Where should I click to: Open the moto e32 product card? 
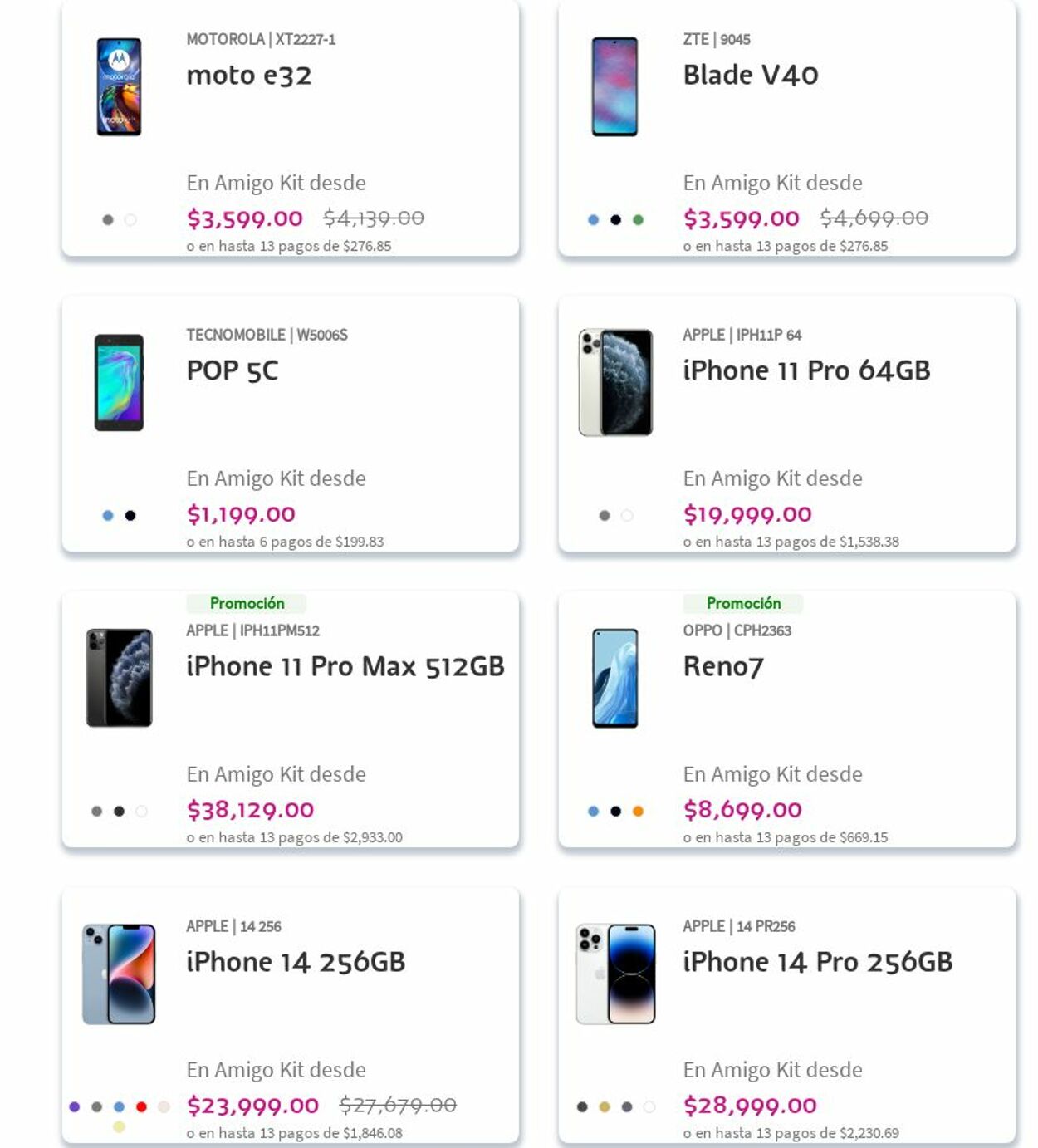(248, 76)
